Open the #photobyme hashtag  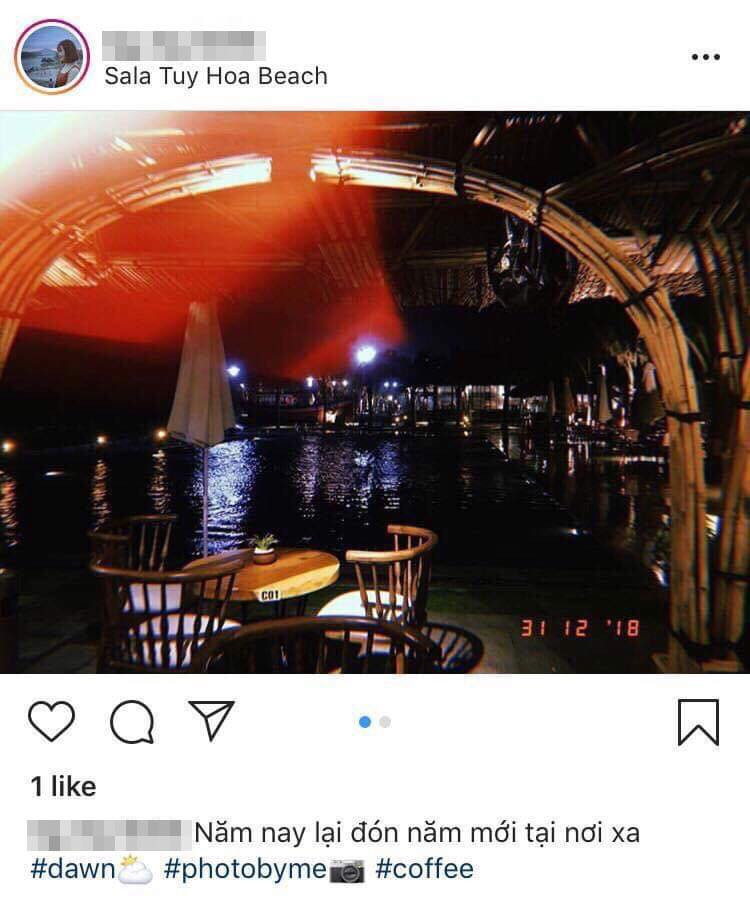click(245, 868)
